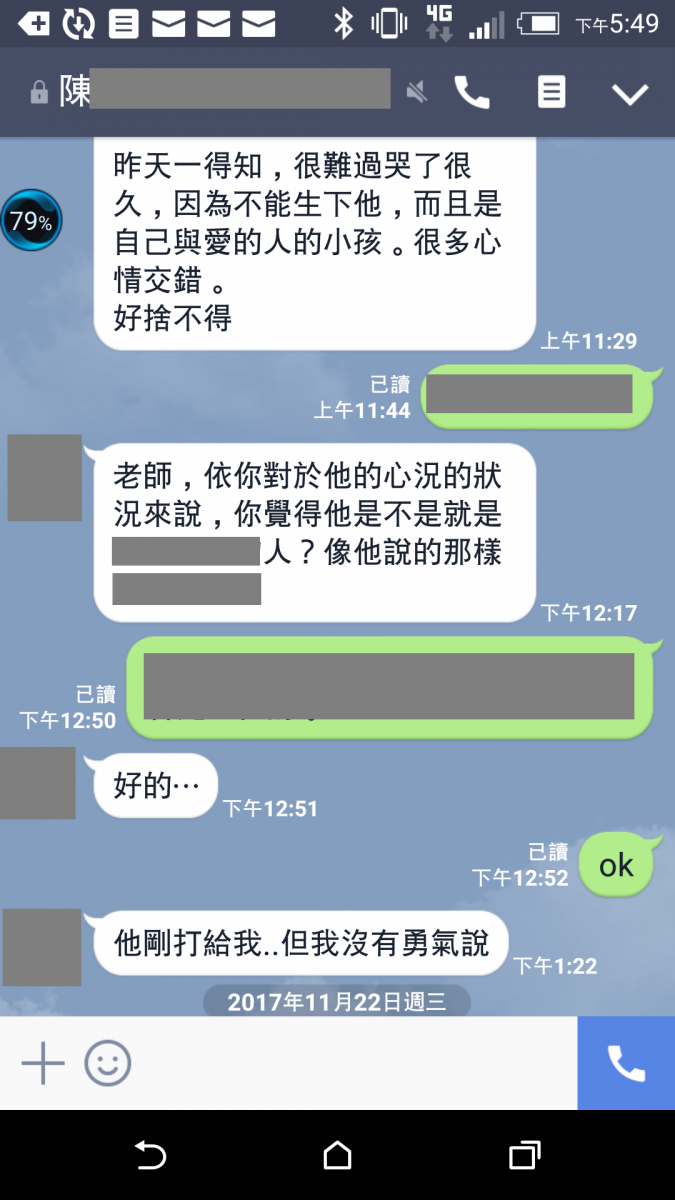Open the plus attachment menu
675x1200 pixels.
pos(43,1063)
